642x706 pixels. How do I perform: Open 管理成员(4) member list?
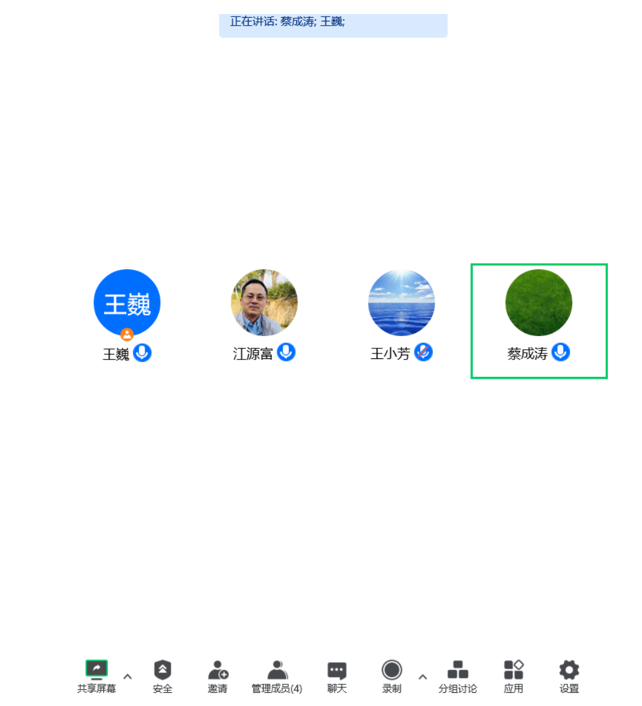pyautogui.click(x=277, y=675)
